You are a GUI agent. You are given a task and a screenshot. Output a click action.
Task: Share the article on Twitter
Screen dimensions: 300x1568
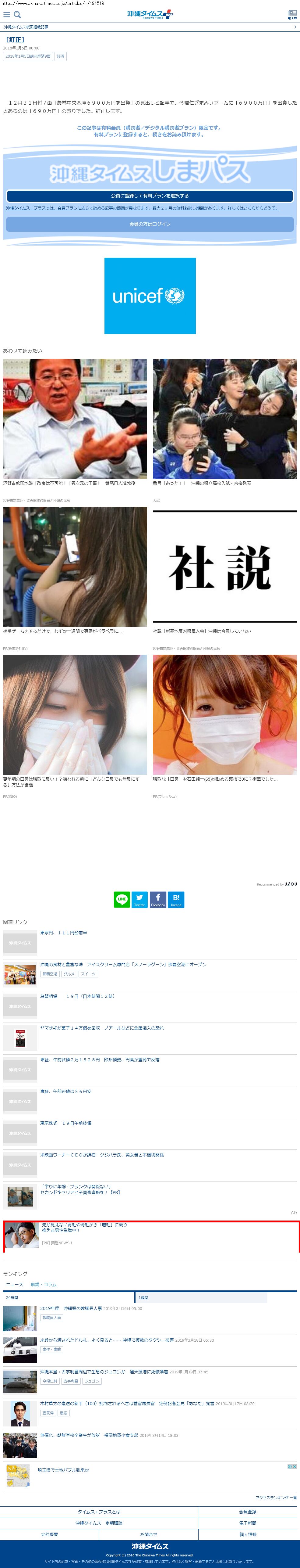click(x=140, y=899)
